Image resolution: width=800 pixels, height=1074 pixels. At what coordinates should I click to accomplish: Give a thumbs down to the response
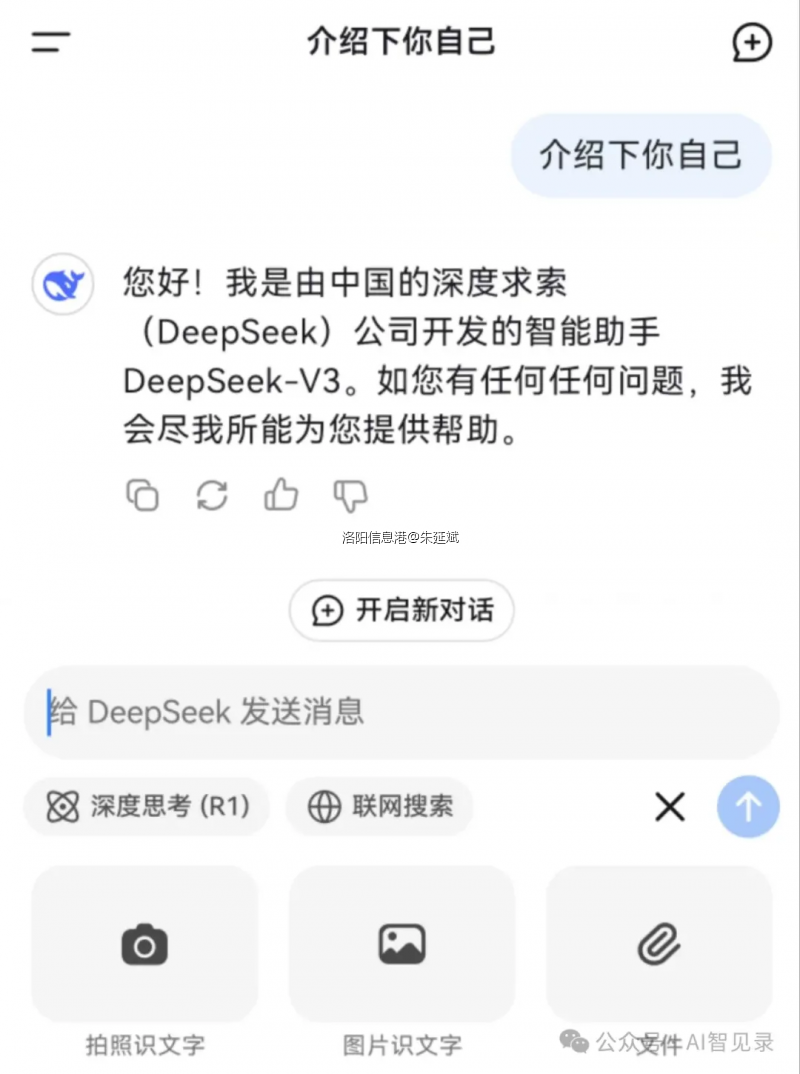pyautogui.click(x=349, y=496)
